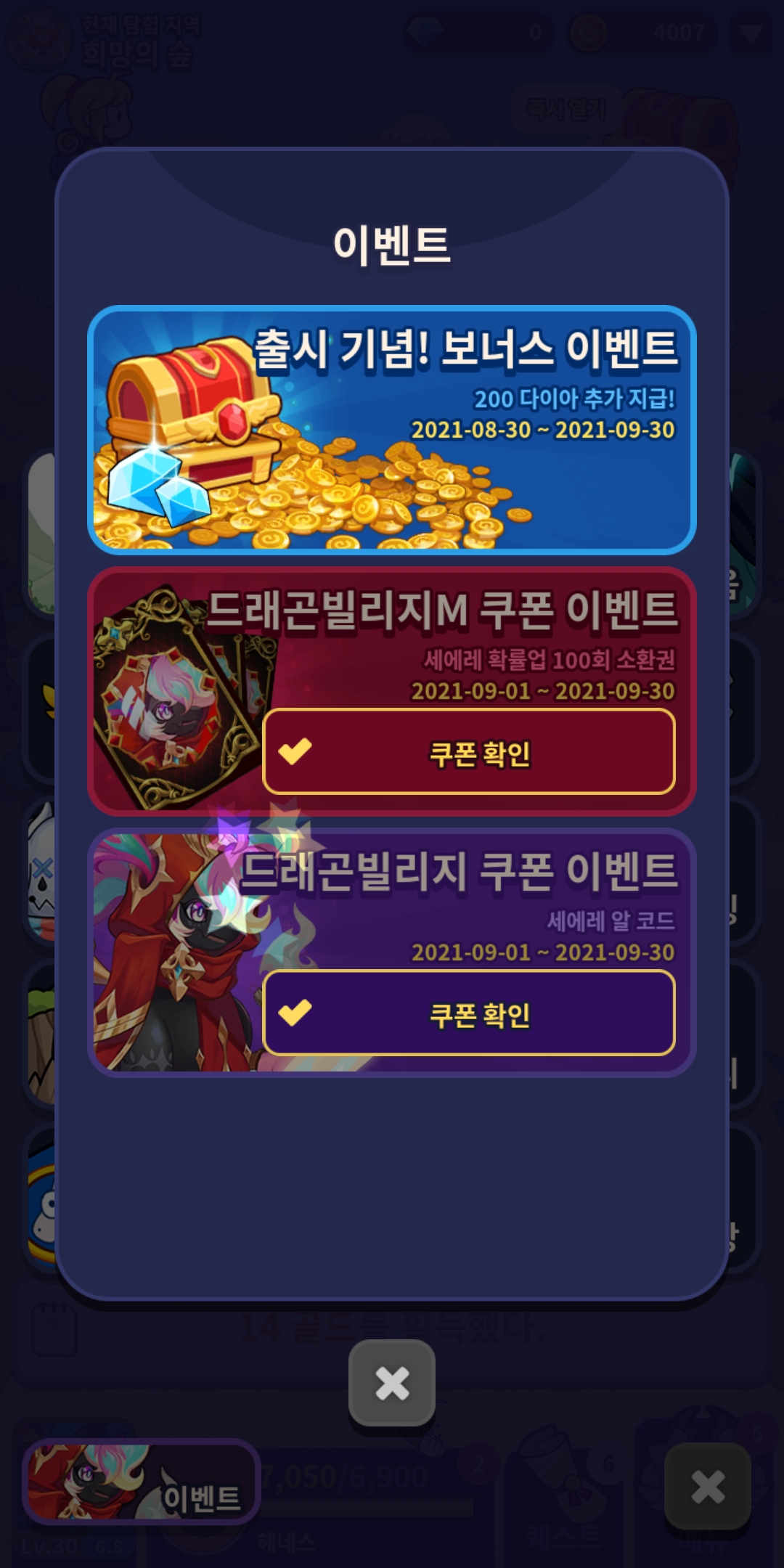This screenshot has height=1568, width=784.
Task: Close the 이벤트 popup with the X below
Action: tap(392, 1383)
